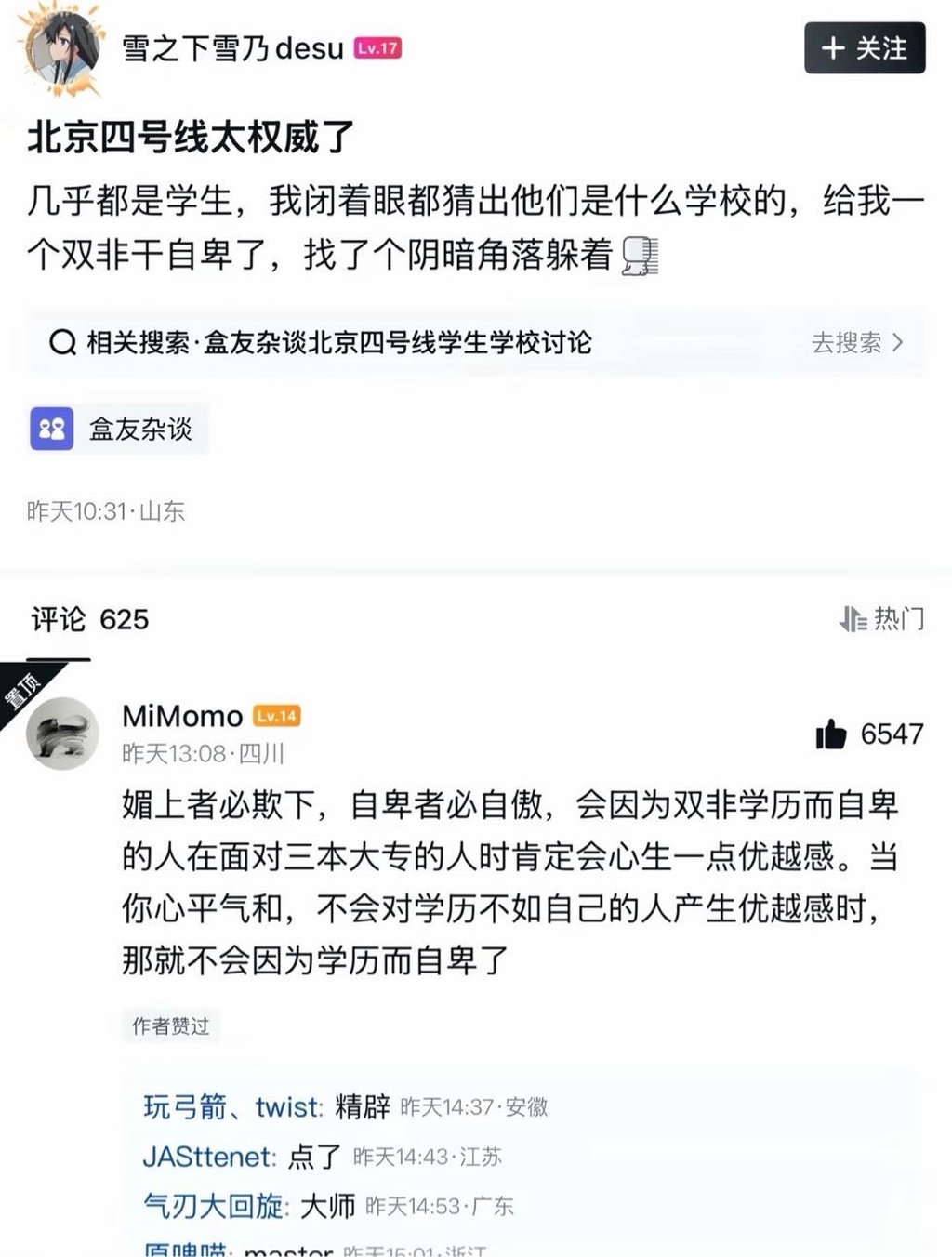View MiMomo's profile avatar

pyautogui.click(x=62, y=734)
